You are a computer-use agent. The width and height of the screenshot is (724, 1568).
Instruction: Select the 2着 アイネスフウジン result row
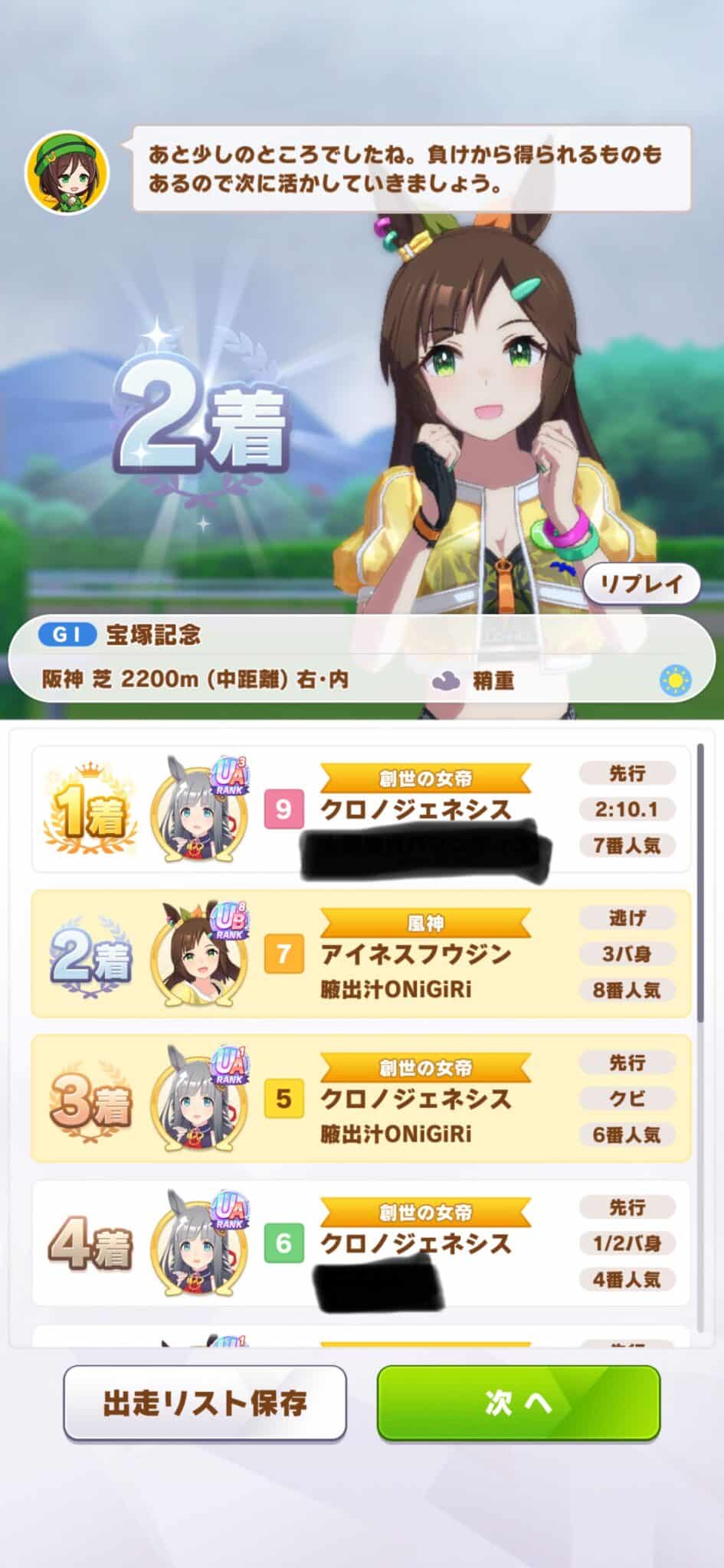tap(360, 954)
